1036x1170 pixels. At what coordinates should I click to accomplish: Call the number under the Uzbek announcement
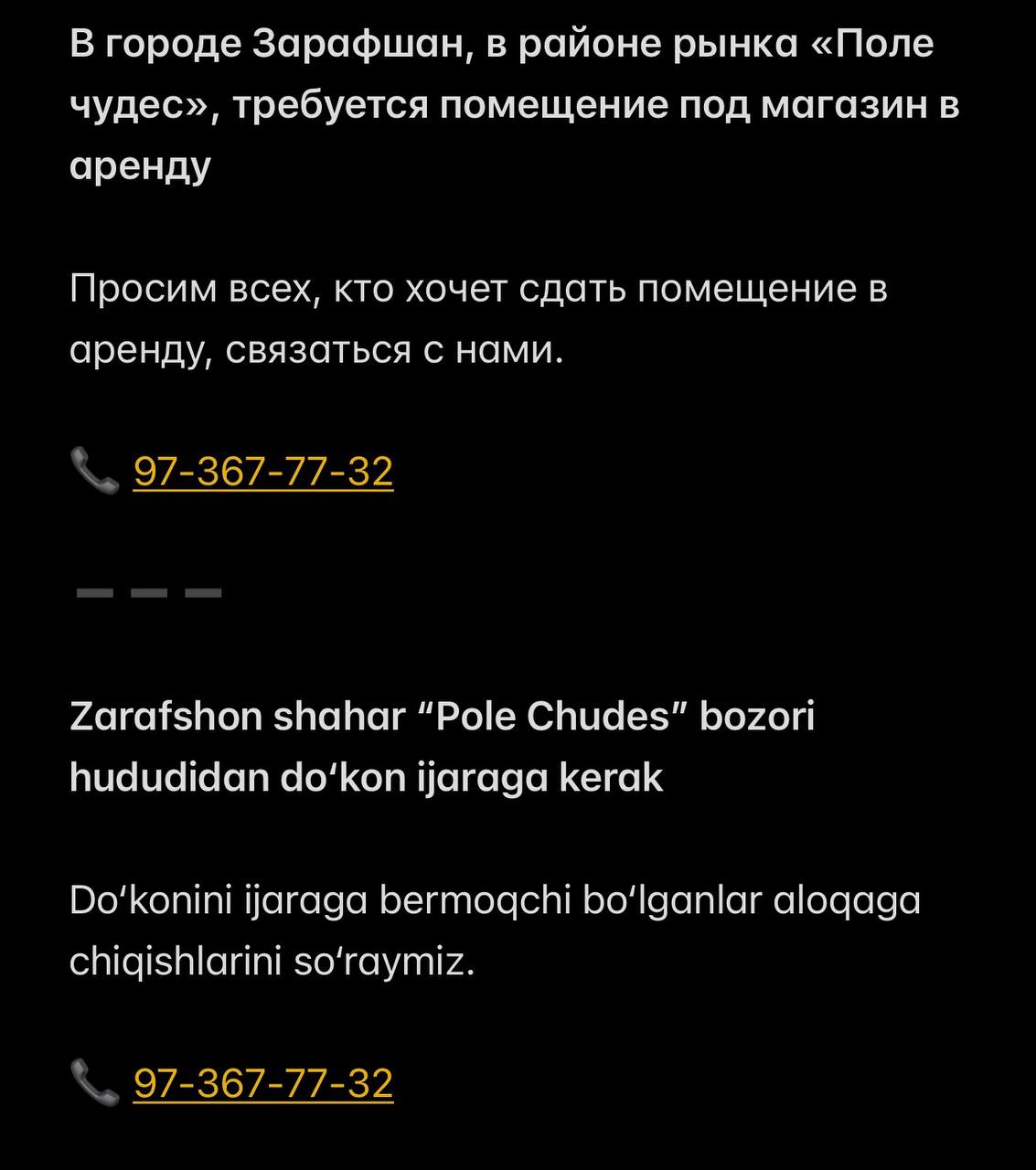(x=263, y=1083)
